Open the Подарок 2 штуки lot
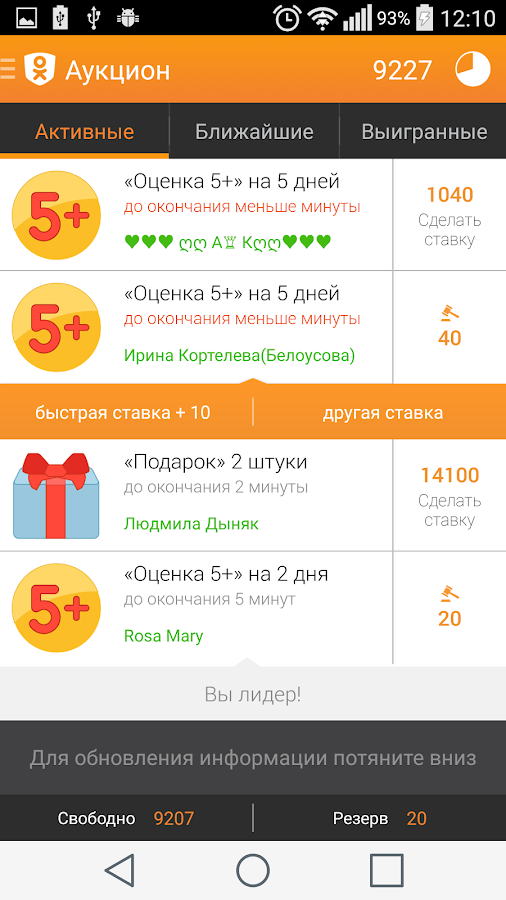506x900 pixels. (x=196, y=495)
